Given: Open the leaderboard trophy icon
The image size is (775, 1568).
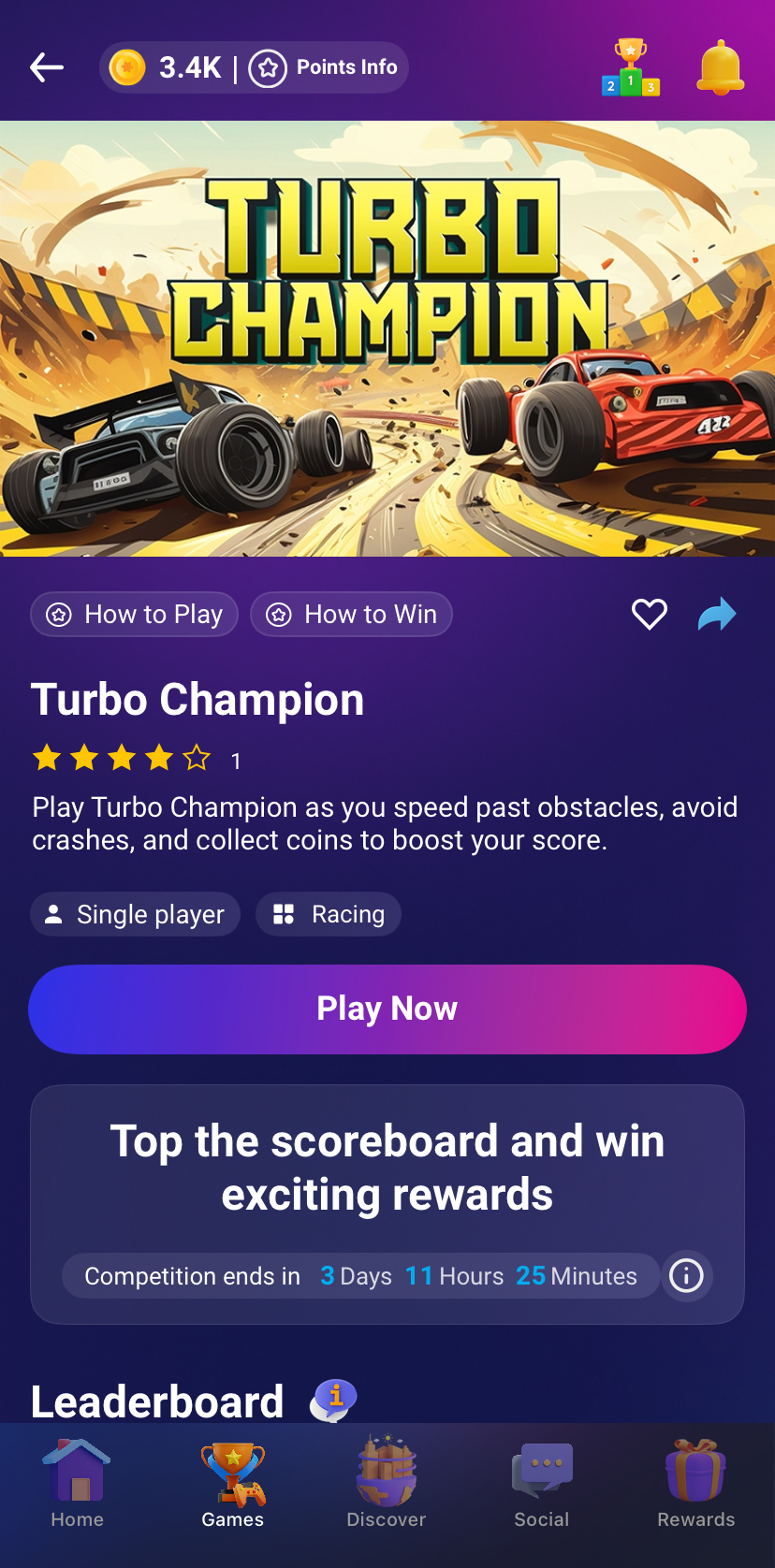Looking at the screenshot, I should [631, 67].
